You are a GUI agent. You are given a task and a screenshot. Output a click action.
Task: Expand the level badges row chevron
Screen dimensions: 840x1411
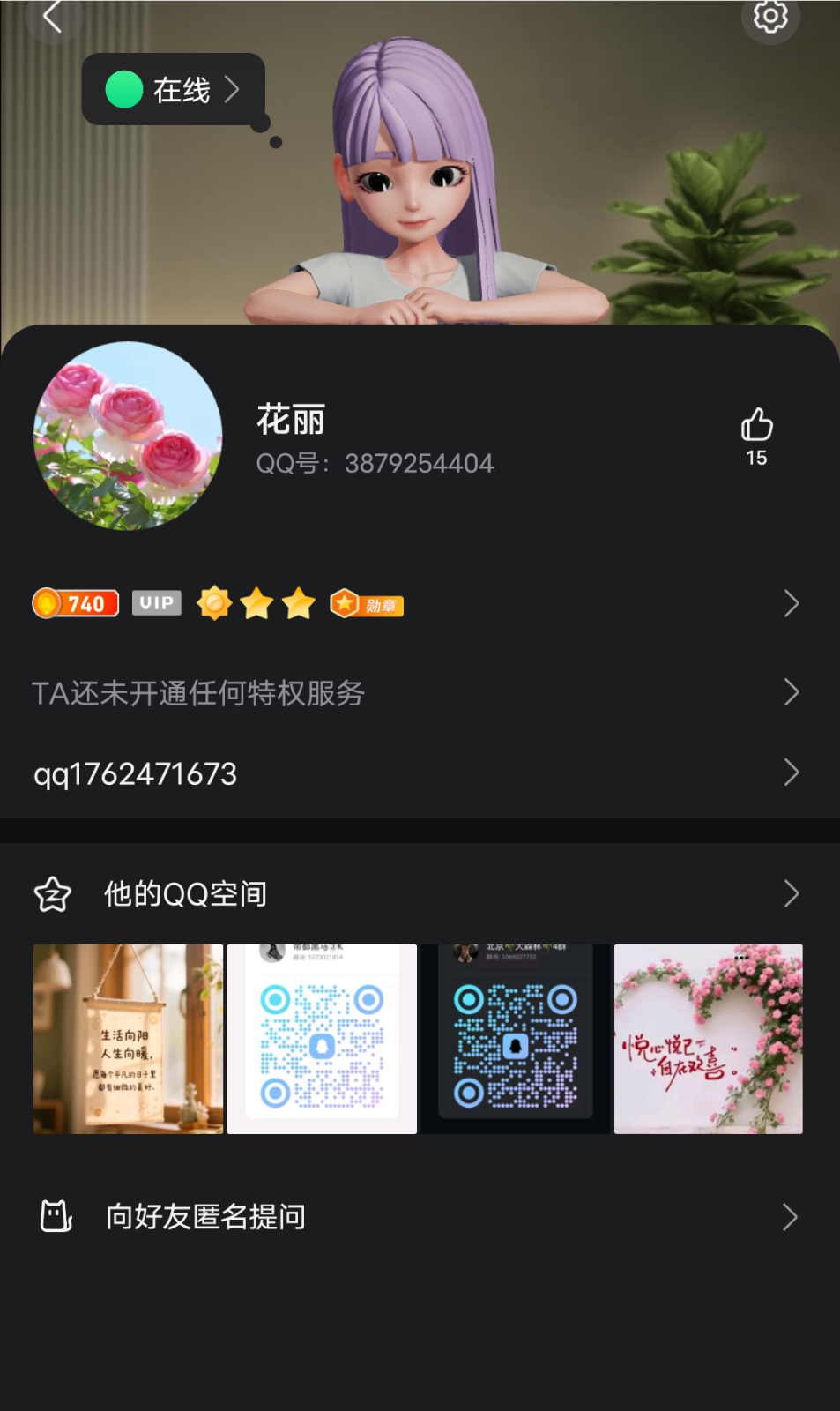tap(791, 603)
